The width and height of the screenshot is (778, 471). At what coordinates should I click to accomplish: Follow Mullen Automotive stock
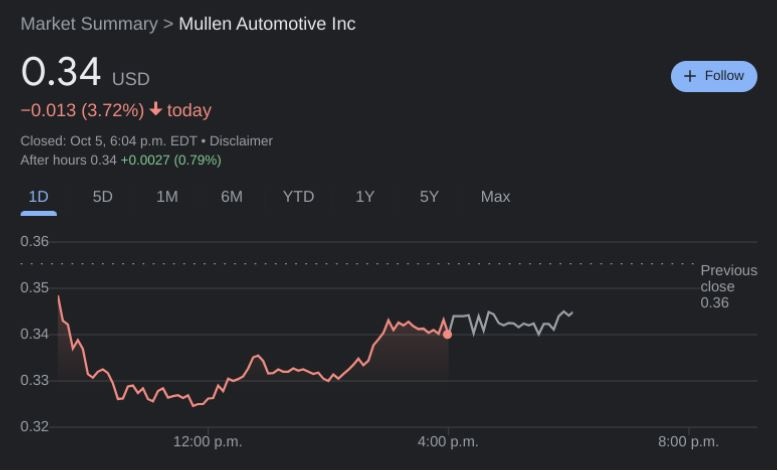coord(713,76)
